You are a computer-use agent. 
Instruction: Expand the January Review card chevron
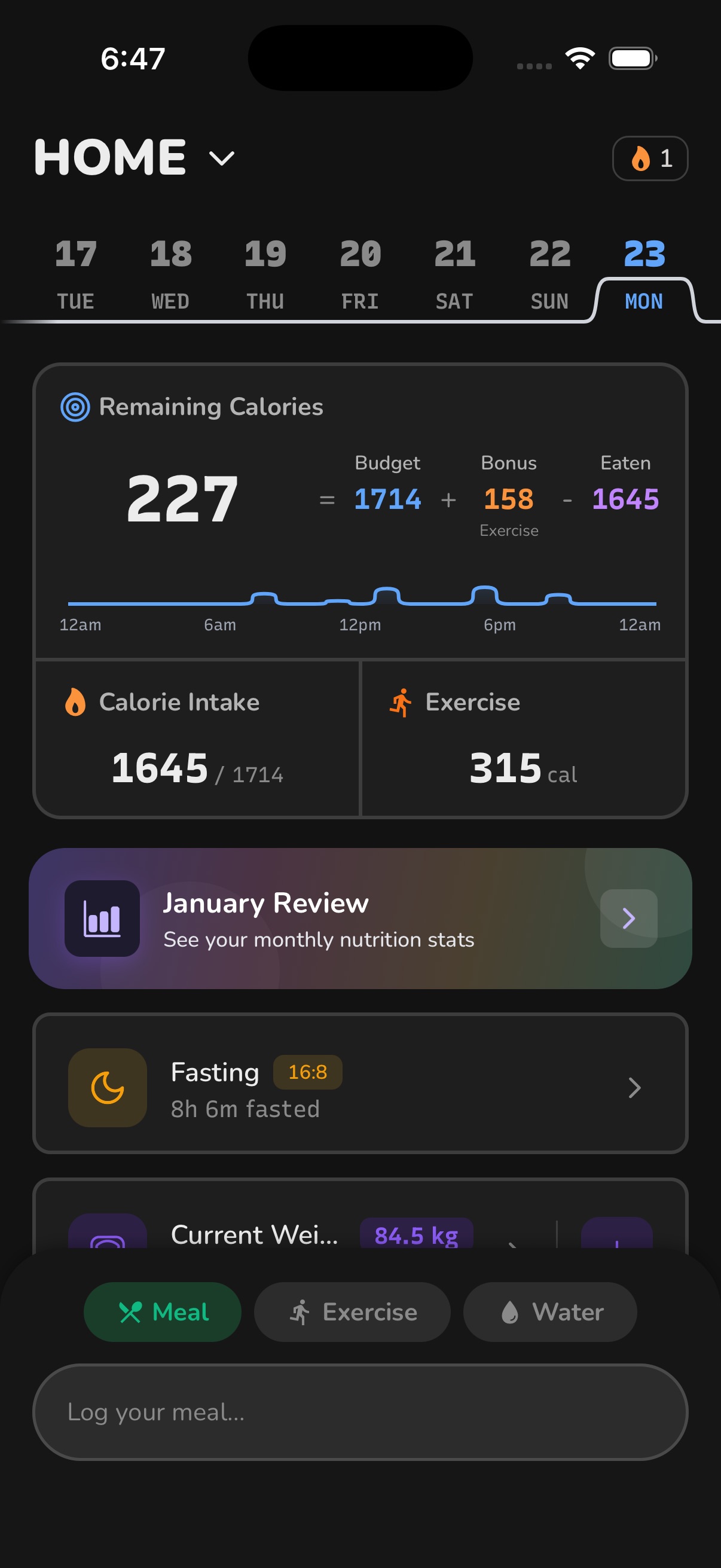point(628,919)
